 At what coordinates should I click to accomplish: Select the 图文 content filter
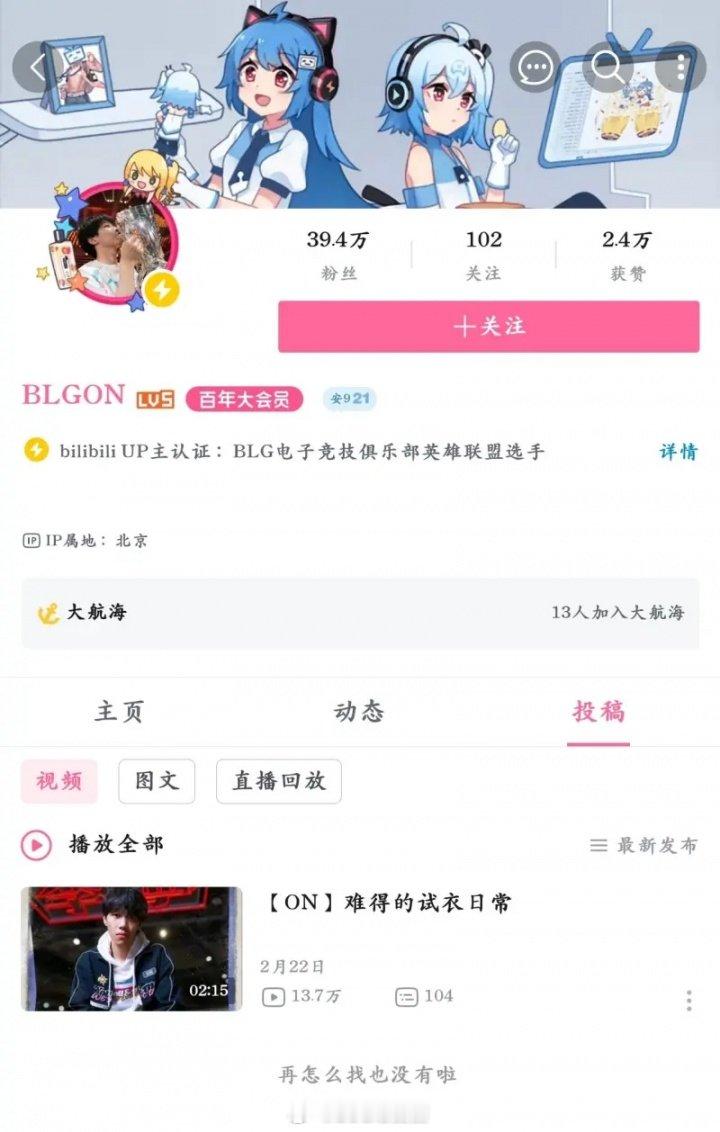click(x=155, y=781)
